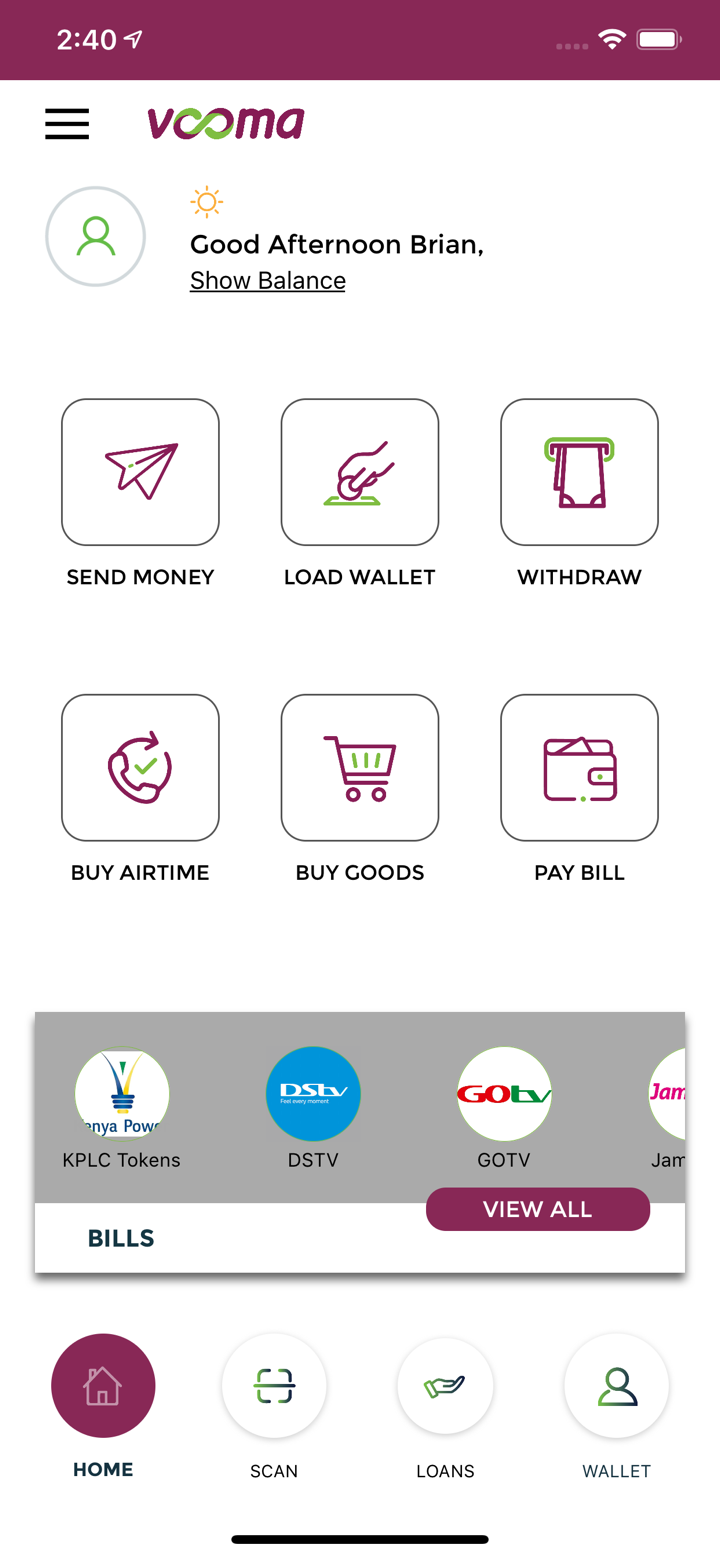Screen dimensions: 720x1558
Task: Tap the Wi-Fi status icon
Action: [x=613, y=40]
